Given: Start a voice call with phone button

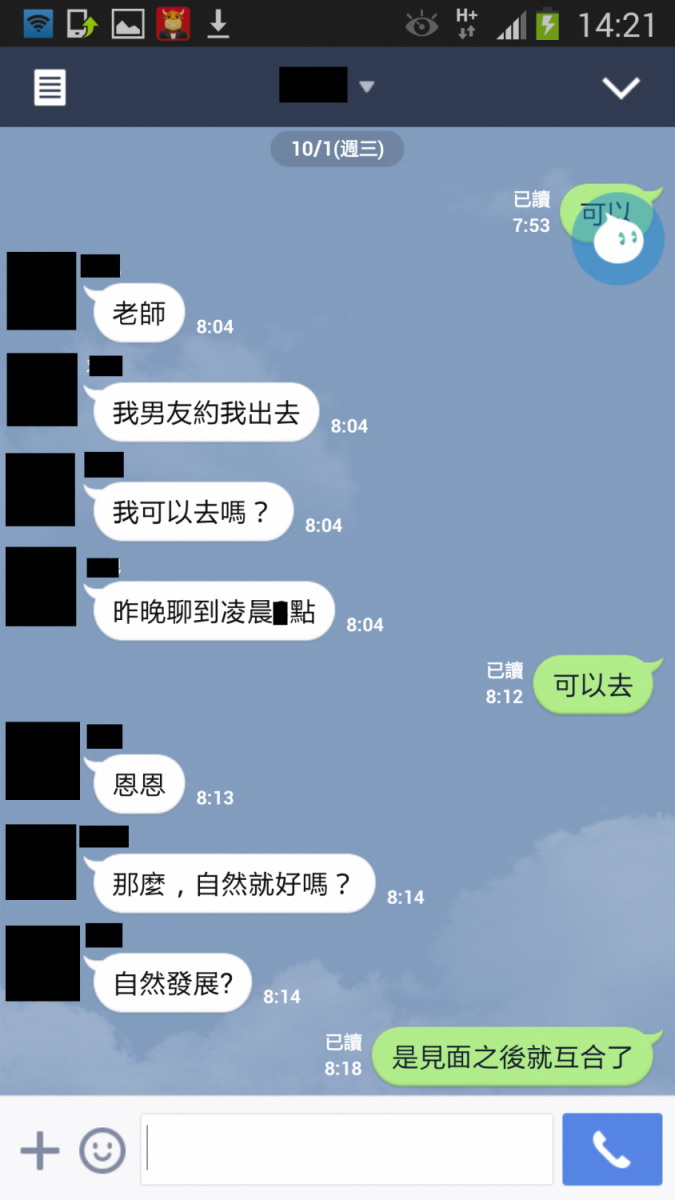Looking at the screenshot, I should 612,1149.
